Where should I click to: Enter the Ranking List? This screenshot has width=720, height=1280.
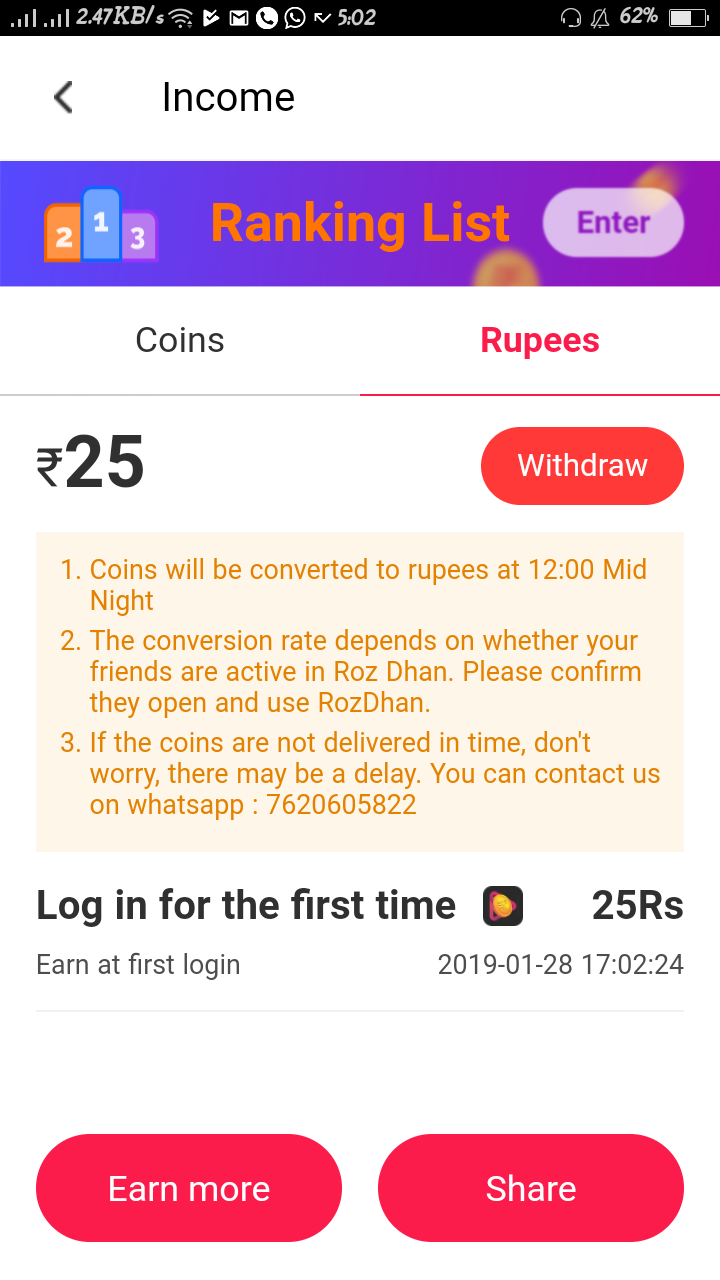click(x=612, y=222)
